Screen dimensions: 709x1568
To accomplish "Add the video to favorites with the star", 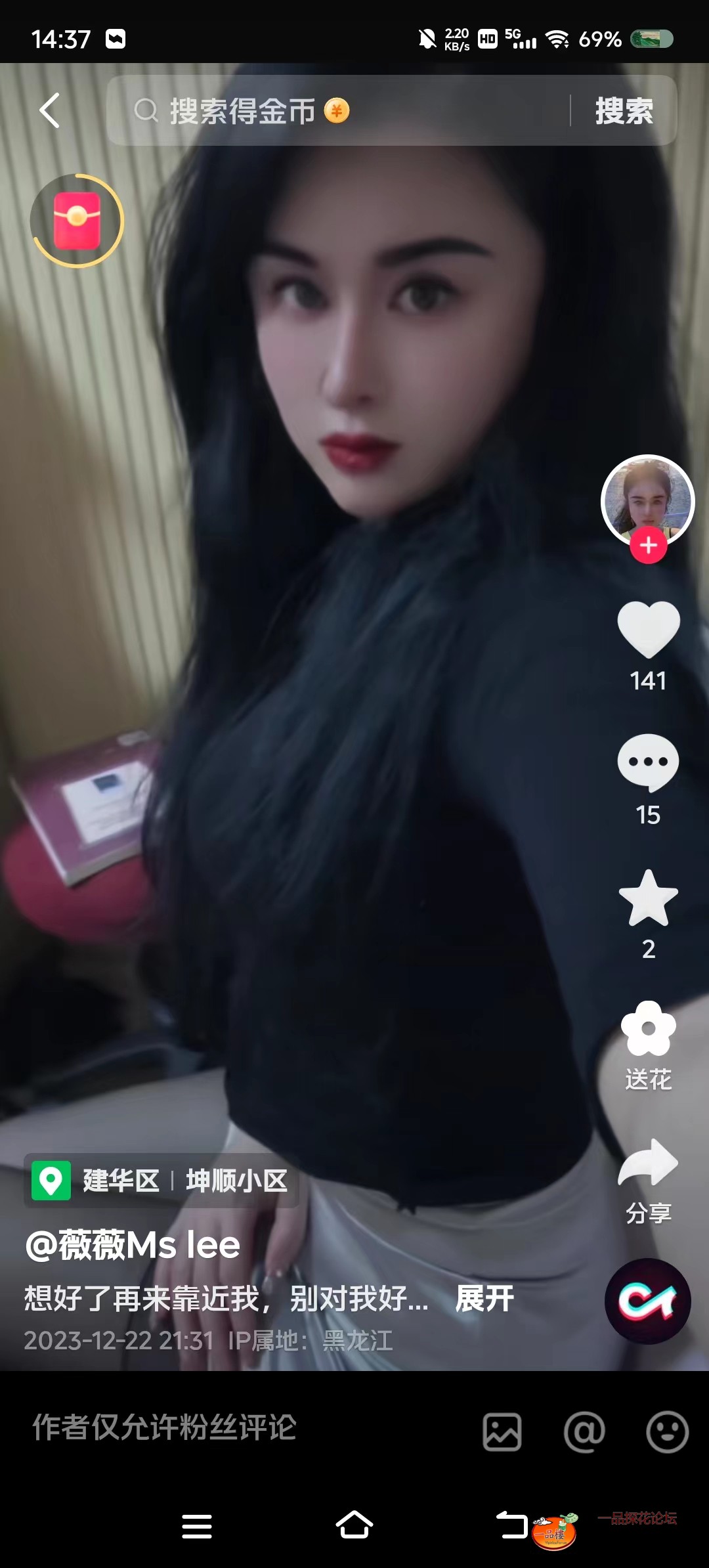I will coord(649,898).
